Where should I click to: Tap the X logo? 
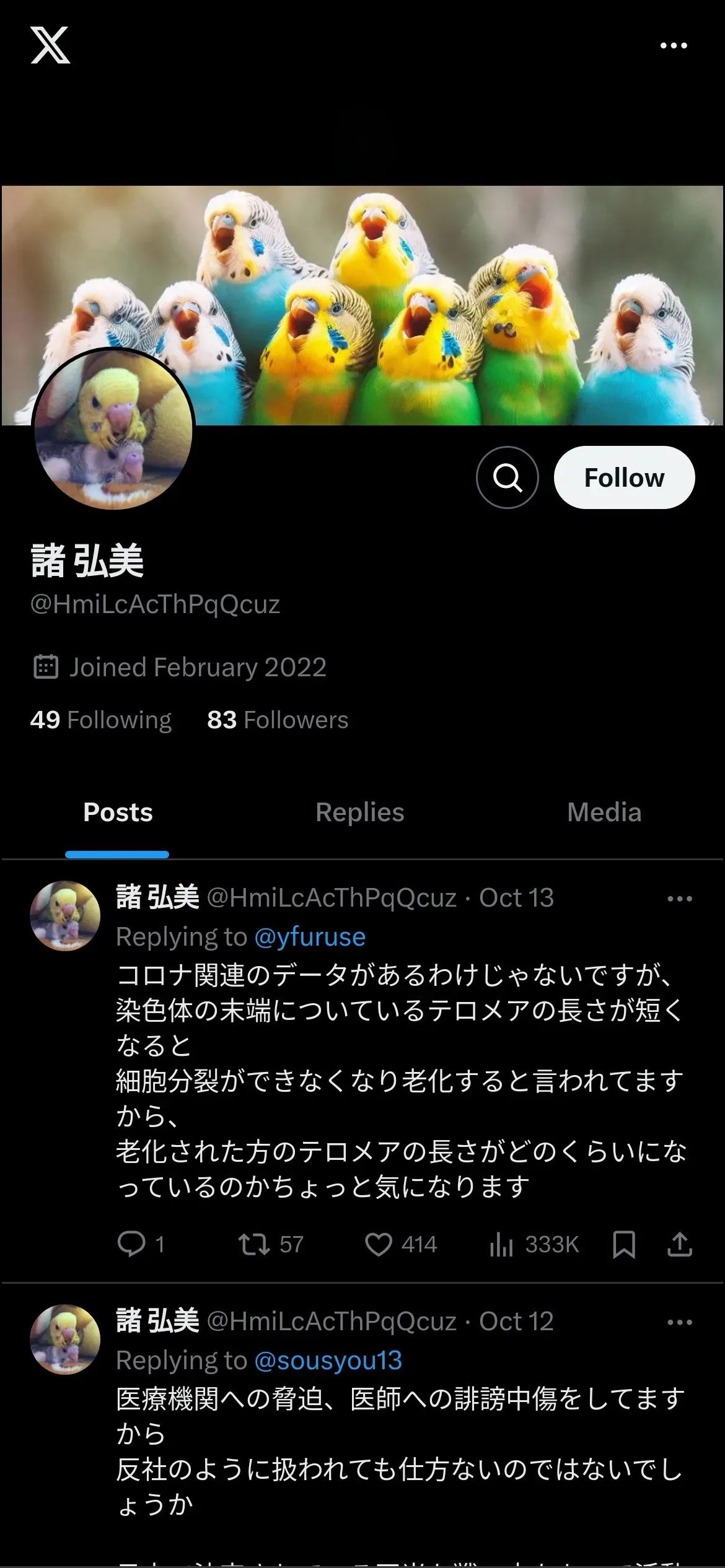50,45
